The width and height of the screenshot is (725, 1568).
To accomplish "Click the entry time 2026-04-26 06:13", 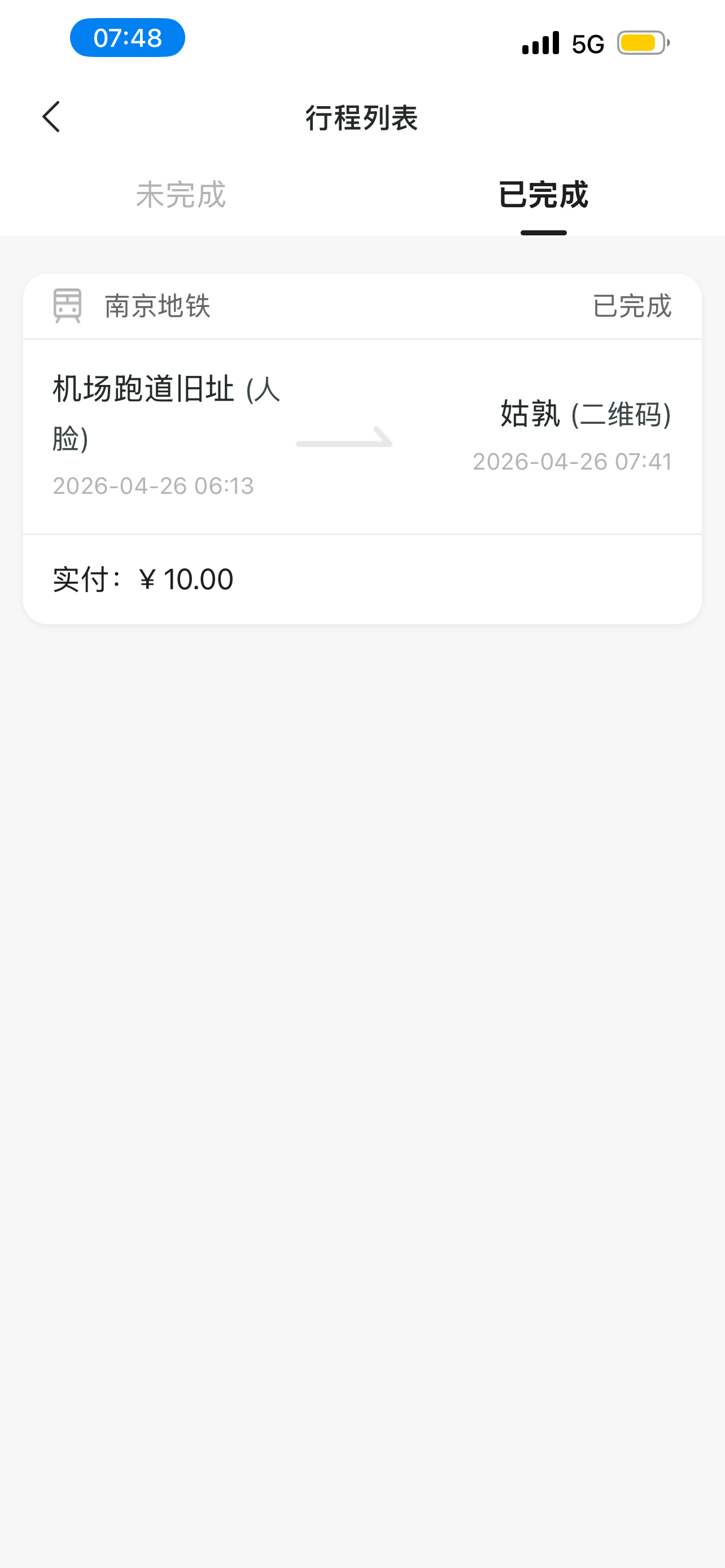I will pos(152,485).
